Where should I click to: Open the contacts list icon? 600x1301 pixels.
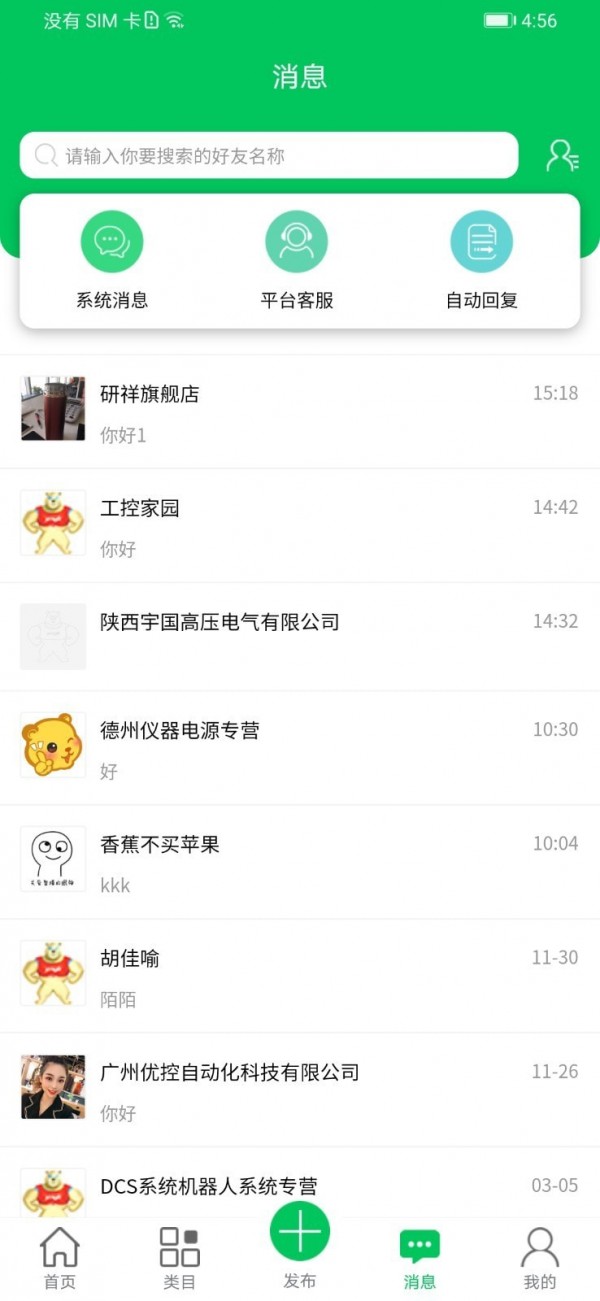tap(562, 156)
